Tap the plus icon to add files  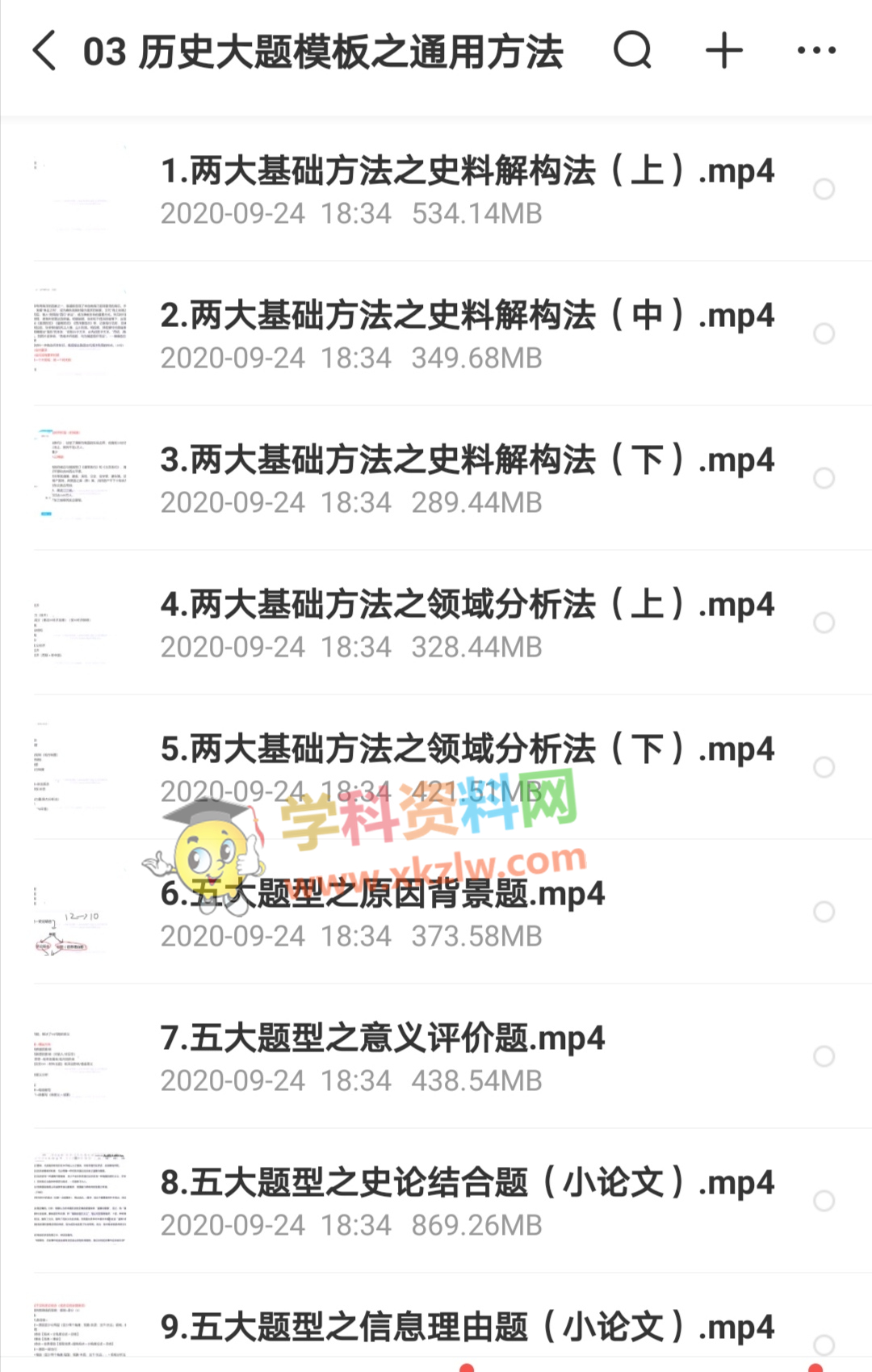[x=724, y=51]
